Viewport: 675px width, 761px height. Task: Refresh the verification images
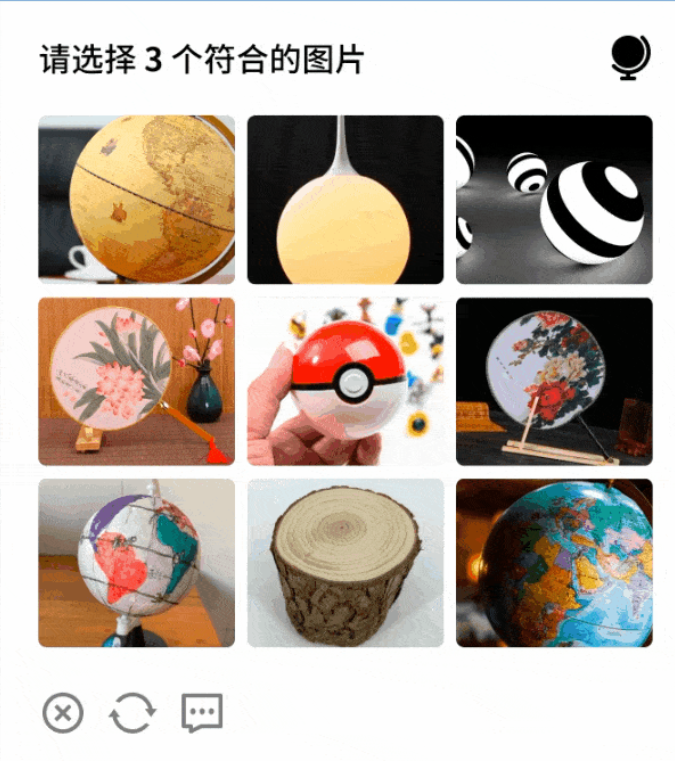(x=133, y=714)
